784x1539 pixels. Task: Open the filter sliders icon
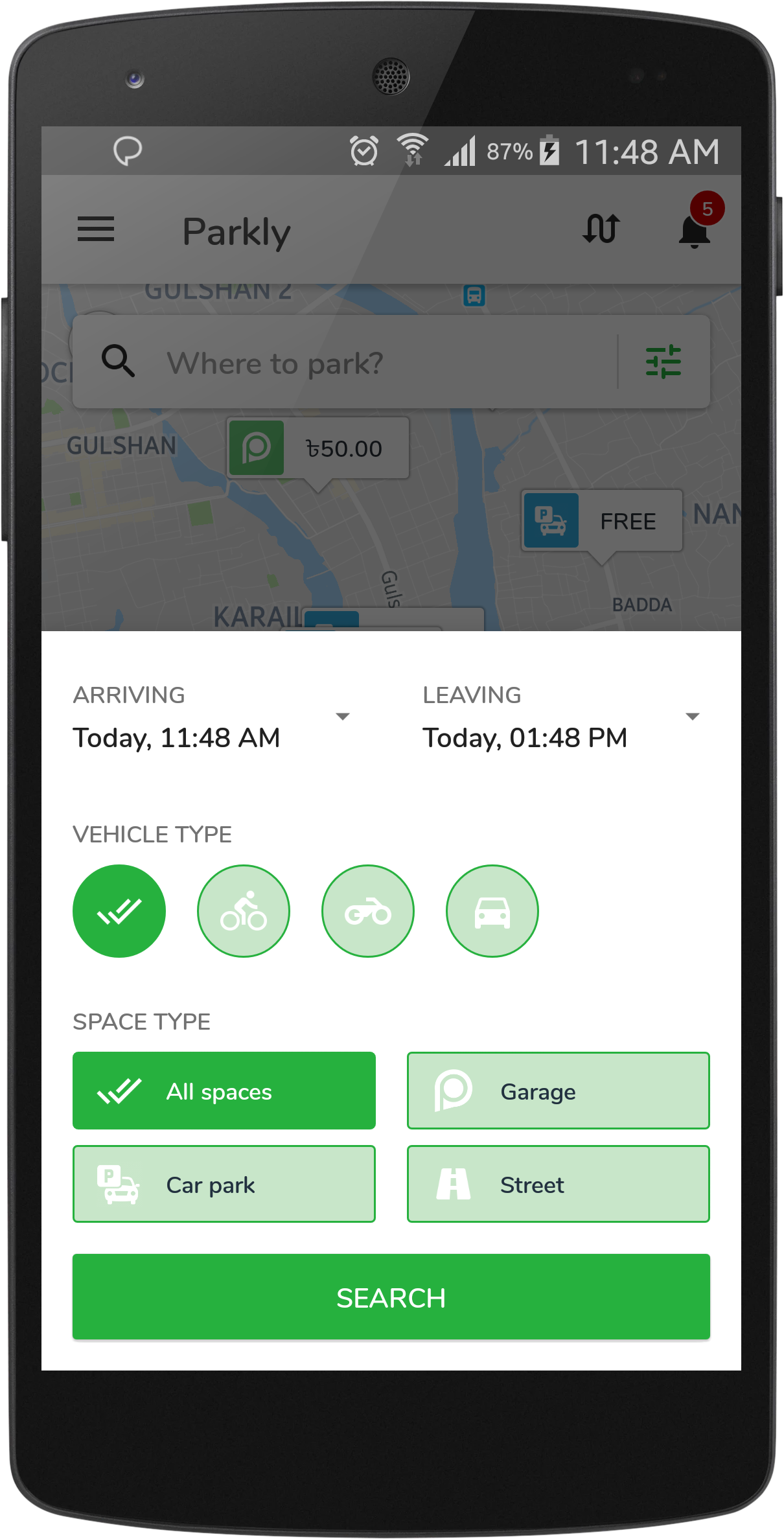pyautogui.click(x=663, y=362)
